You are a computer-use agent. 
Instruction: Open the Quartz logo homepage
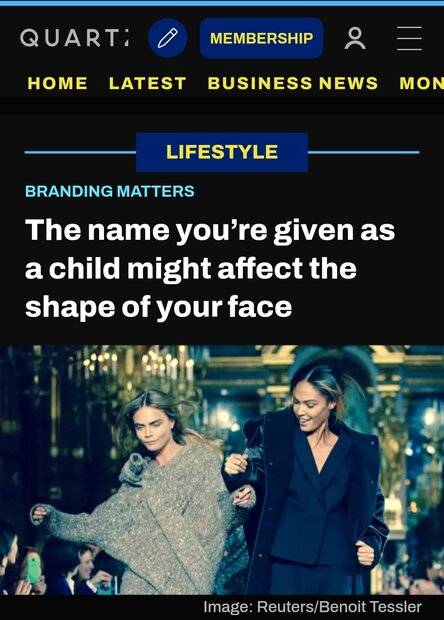pyautogui.click(x=75, y=38)
